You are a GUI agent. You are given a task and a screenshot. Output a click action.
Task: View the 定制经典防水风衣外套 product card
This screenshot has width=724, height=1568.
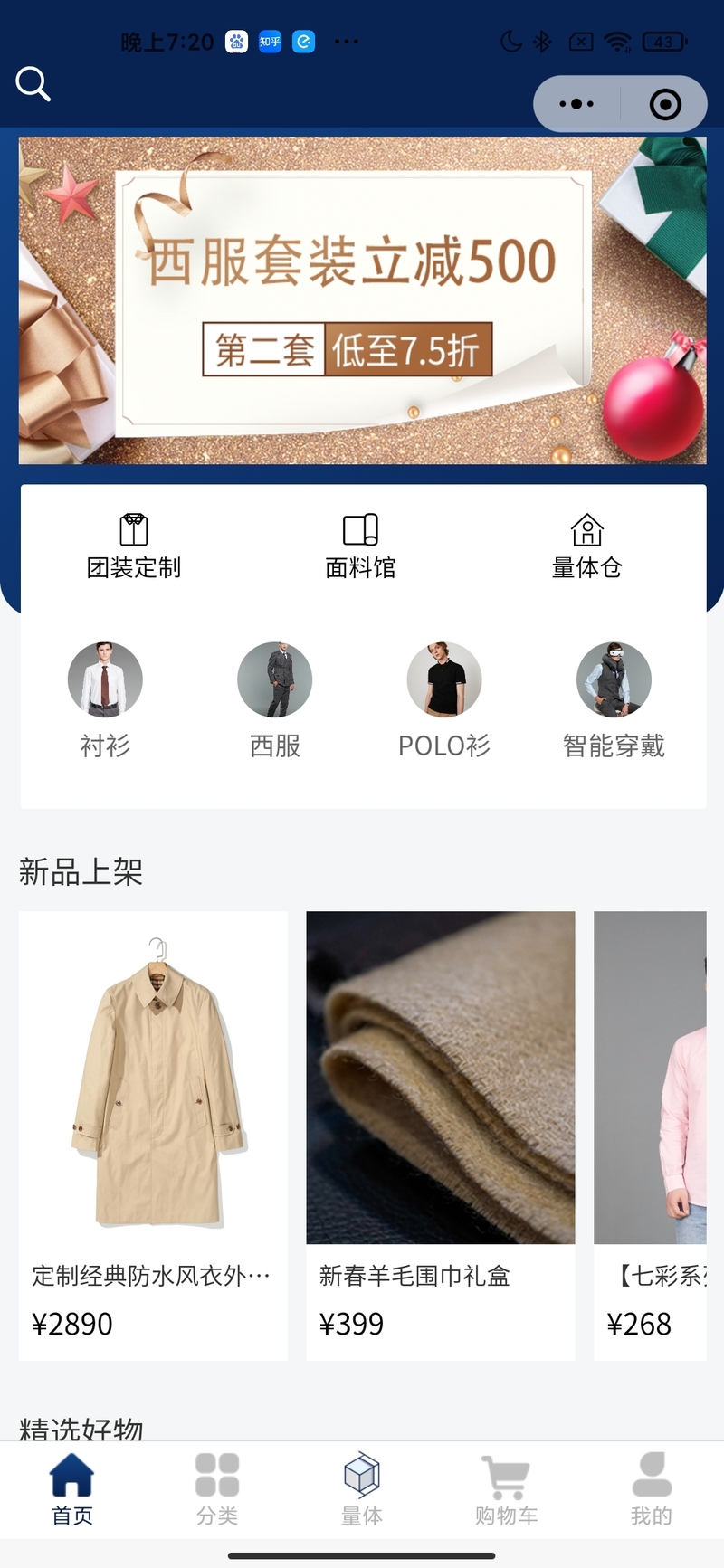[153, 1135]
